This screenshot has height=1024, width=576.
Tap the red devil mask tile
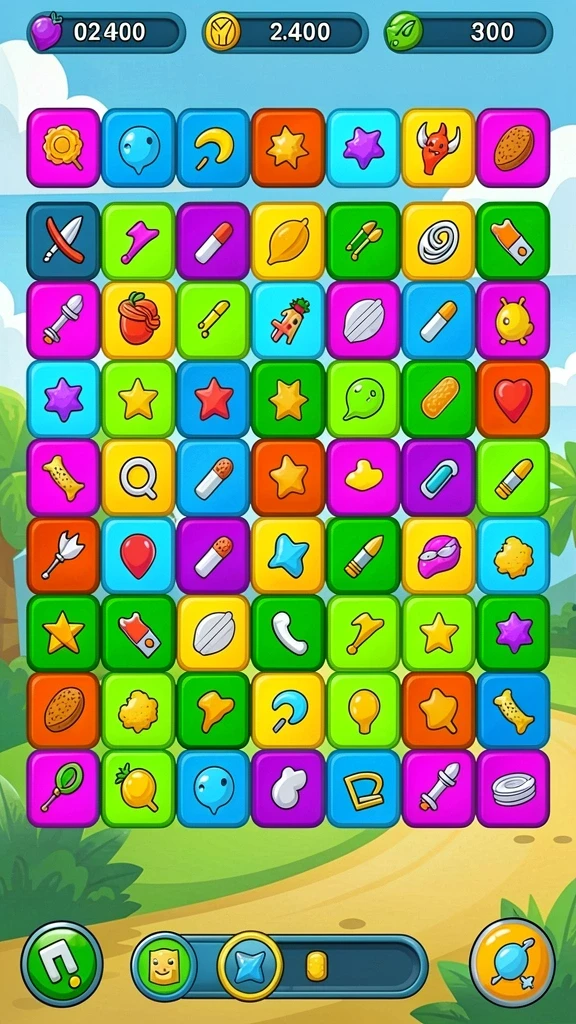[438, 148]
